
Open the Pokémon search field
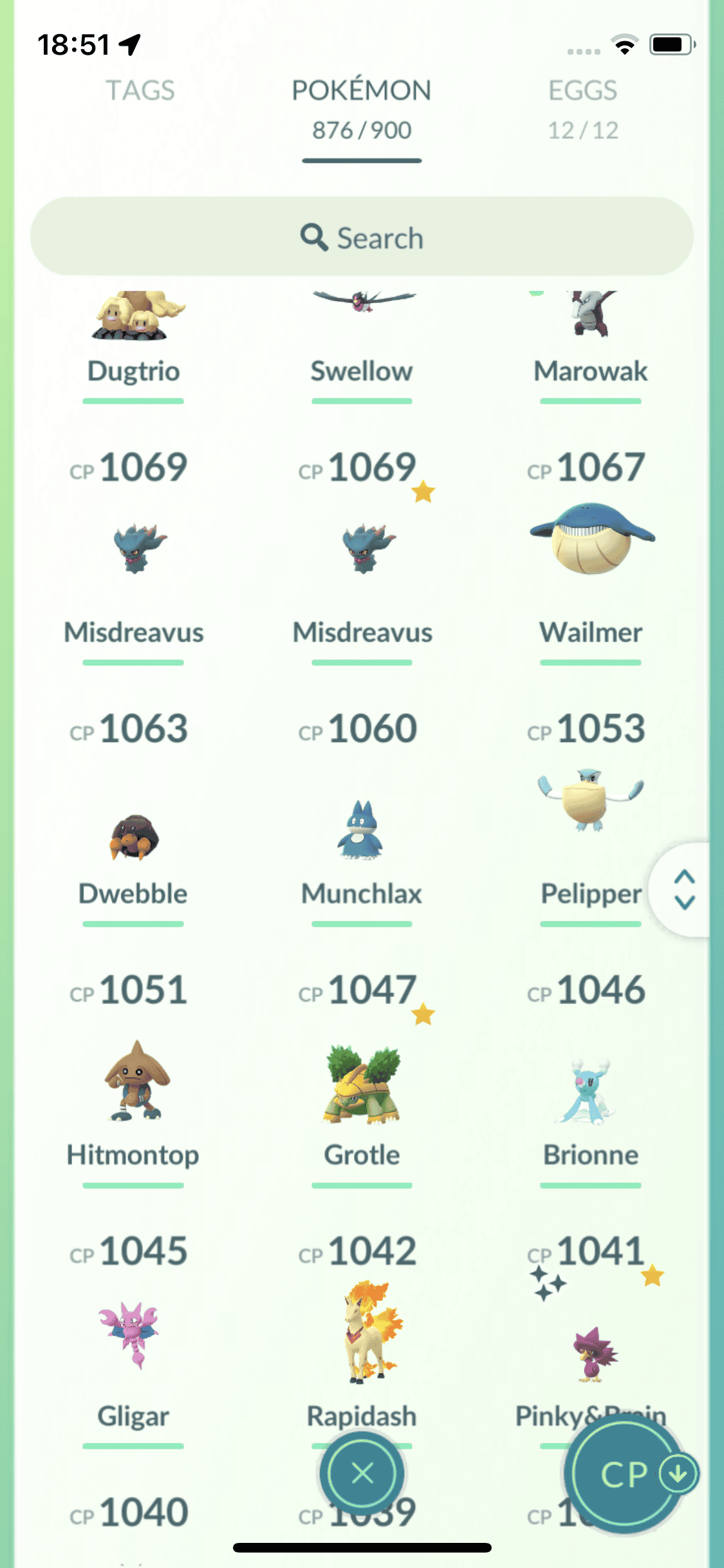(362, 238)
